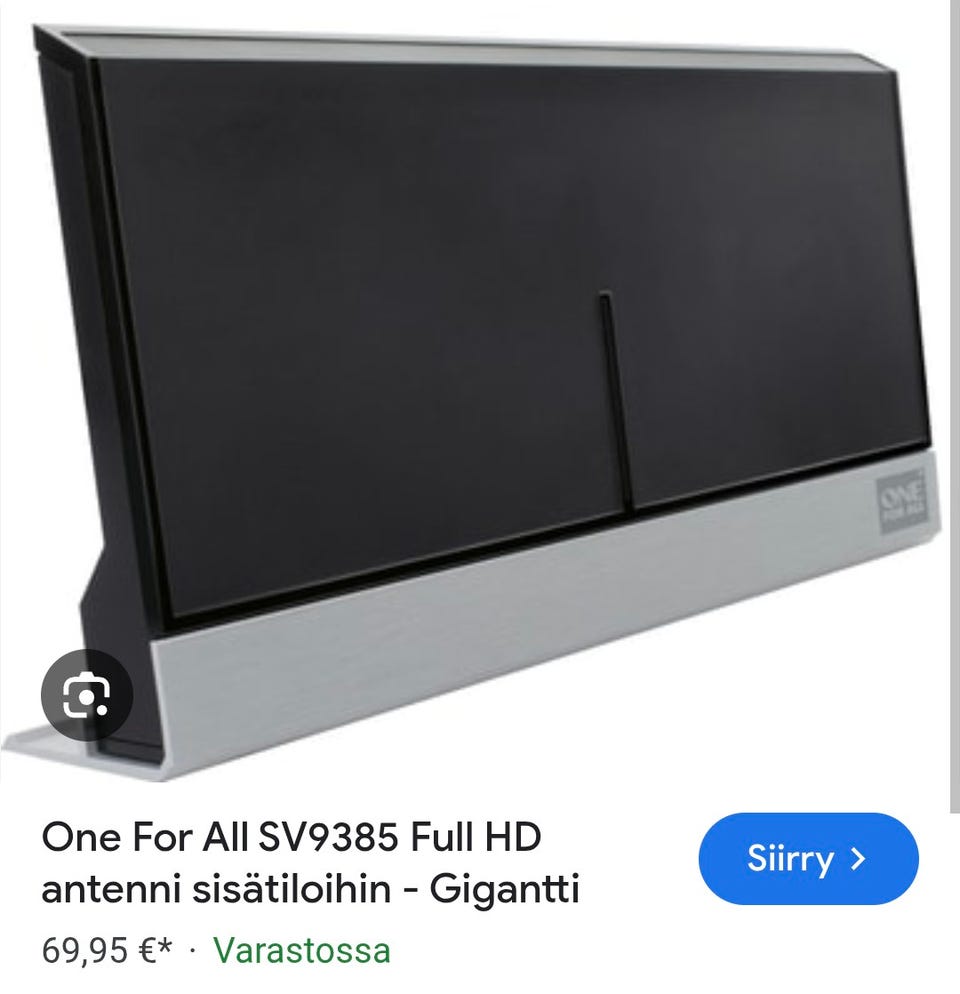Click the antenni sisätiloihin title text

200,886
